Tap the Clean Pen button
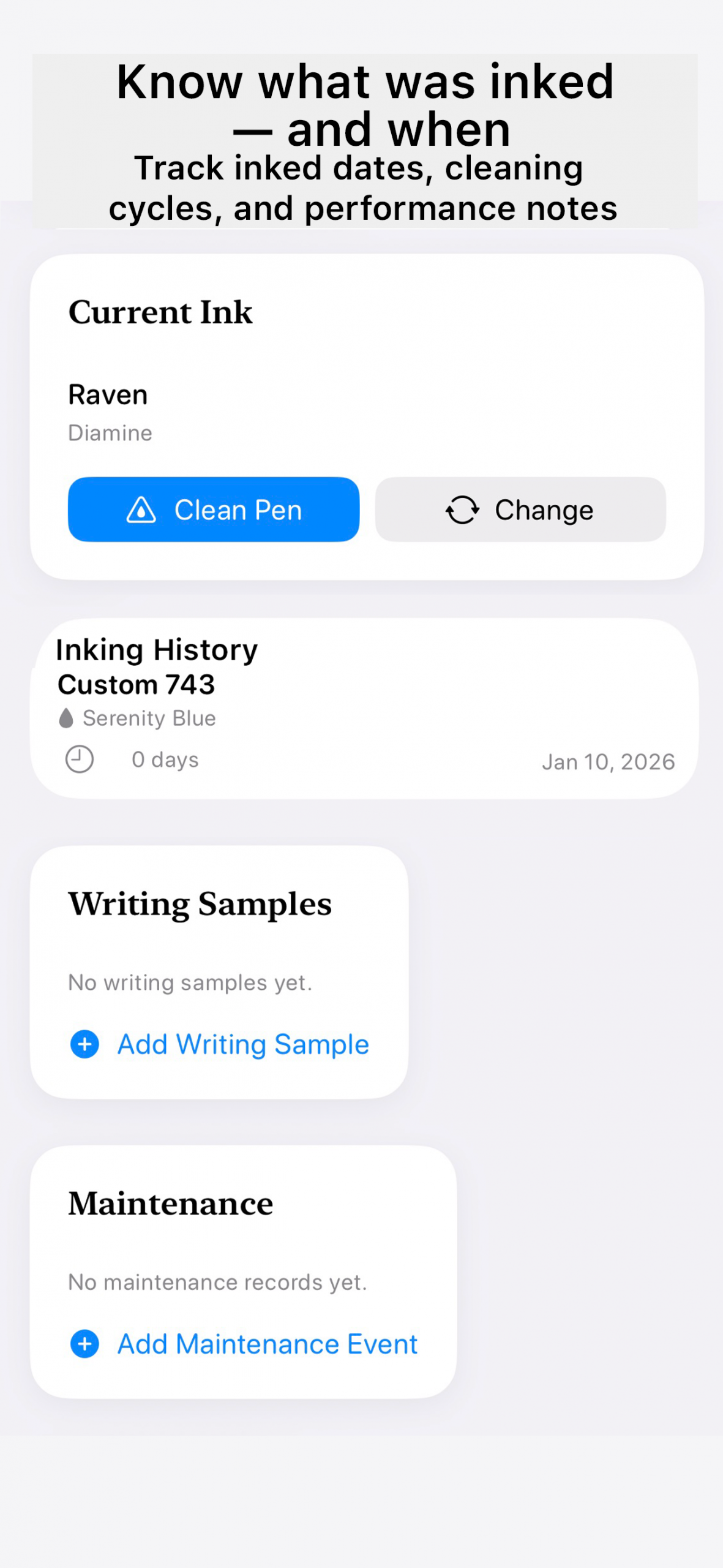 213,510
